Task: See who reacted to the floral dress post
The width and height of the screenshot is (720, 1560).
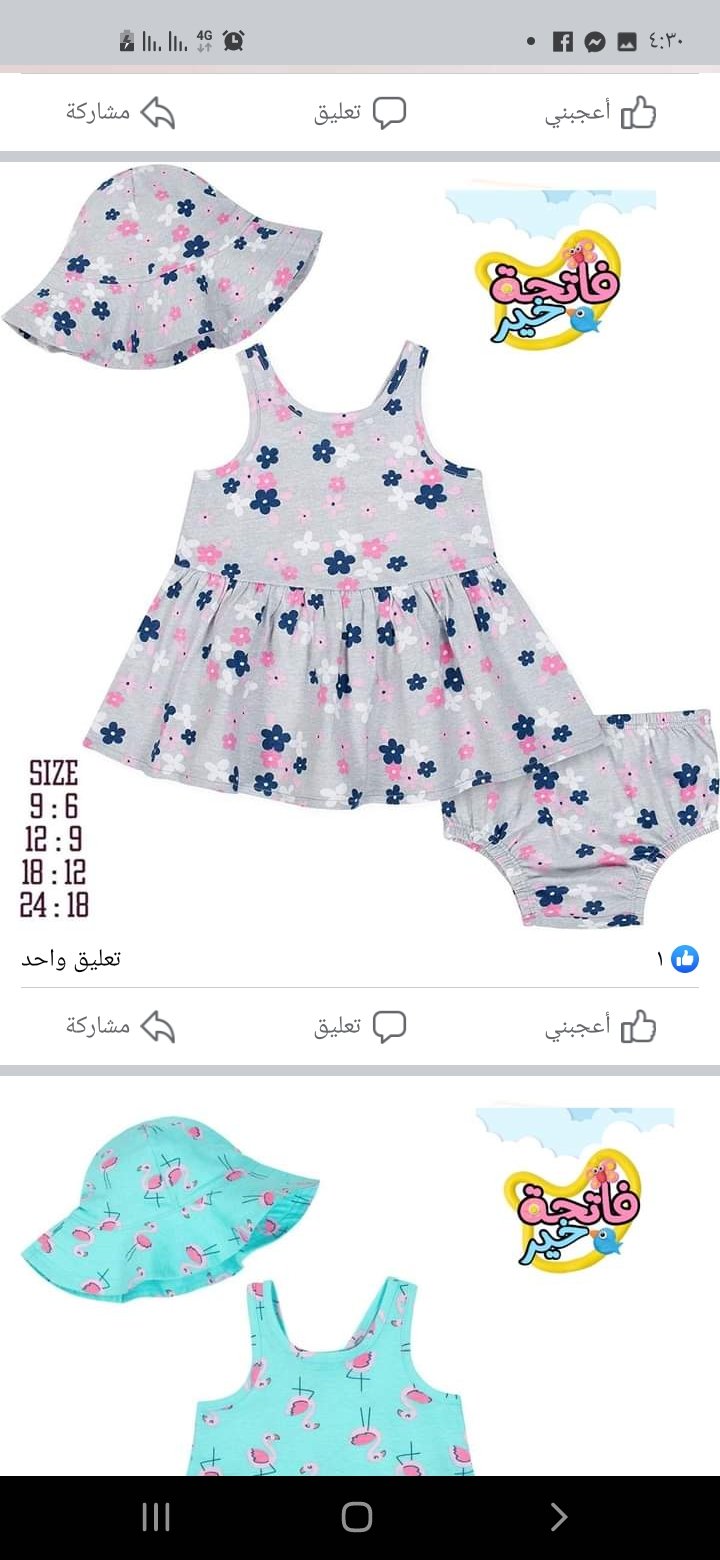Action: pyautogui.click(x=677, y=959)
